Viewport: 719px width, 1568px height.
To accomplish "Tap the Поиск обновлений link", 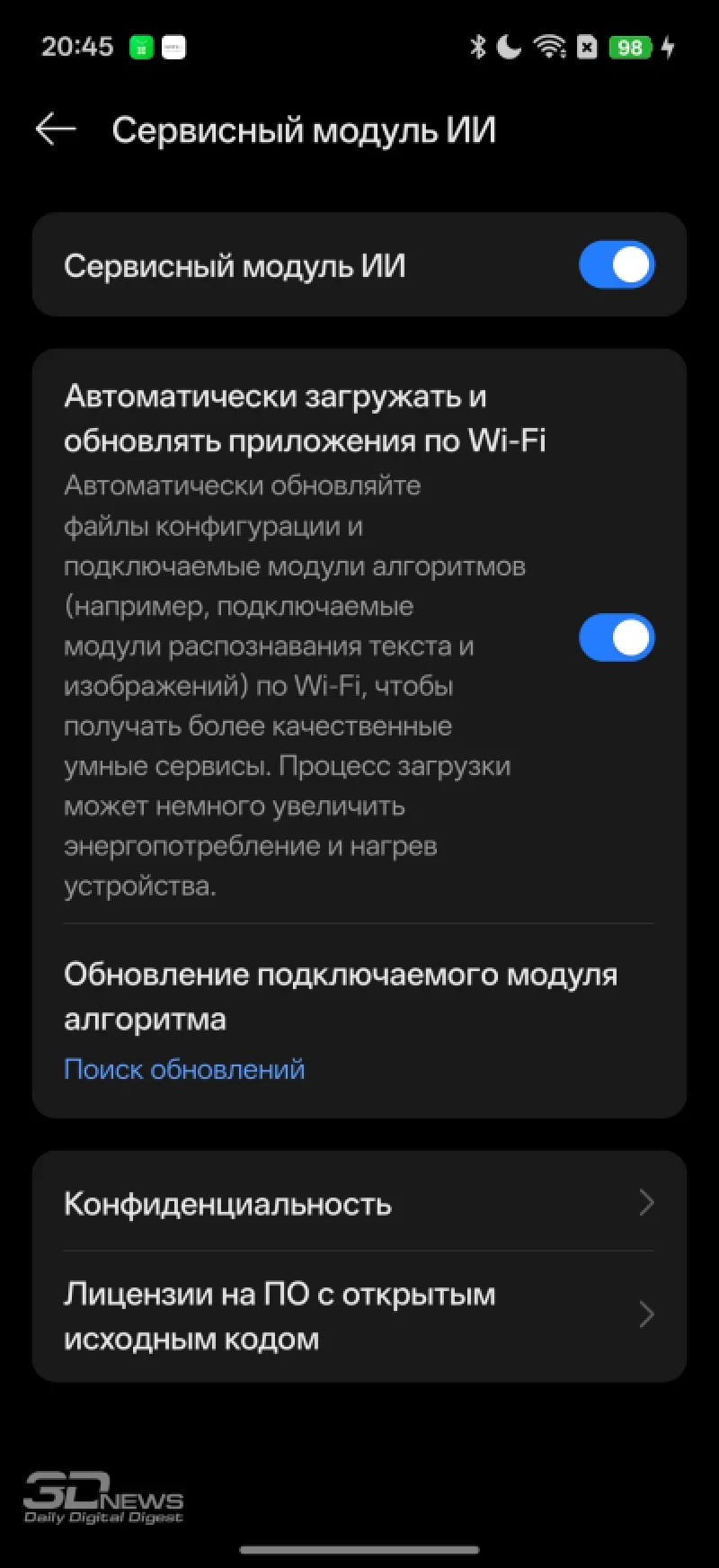I will pyautogui.click(x=184, y=1069).
